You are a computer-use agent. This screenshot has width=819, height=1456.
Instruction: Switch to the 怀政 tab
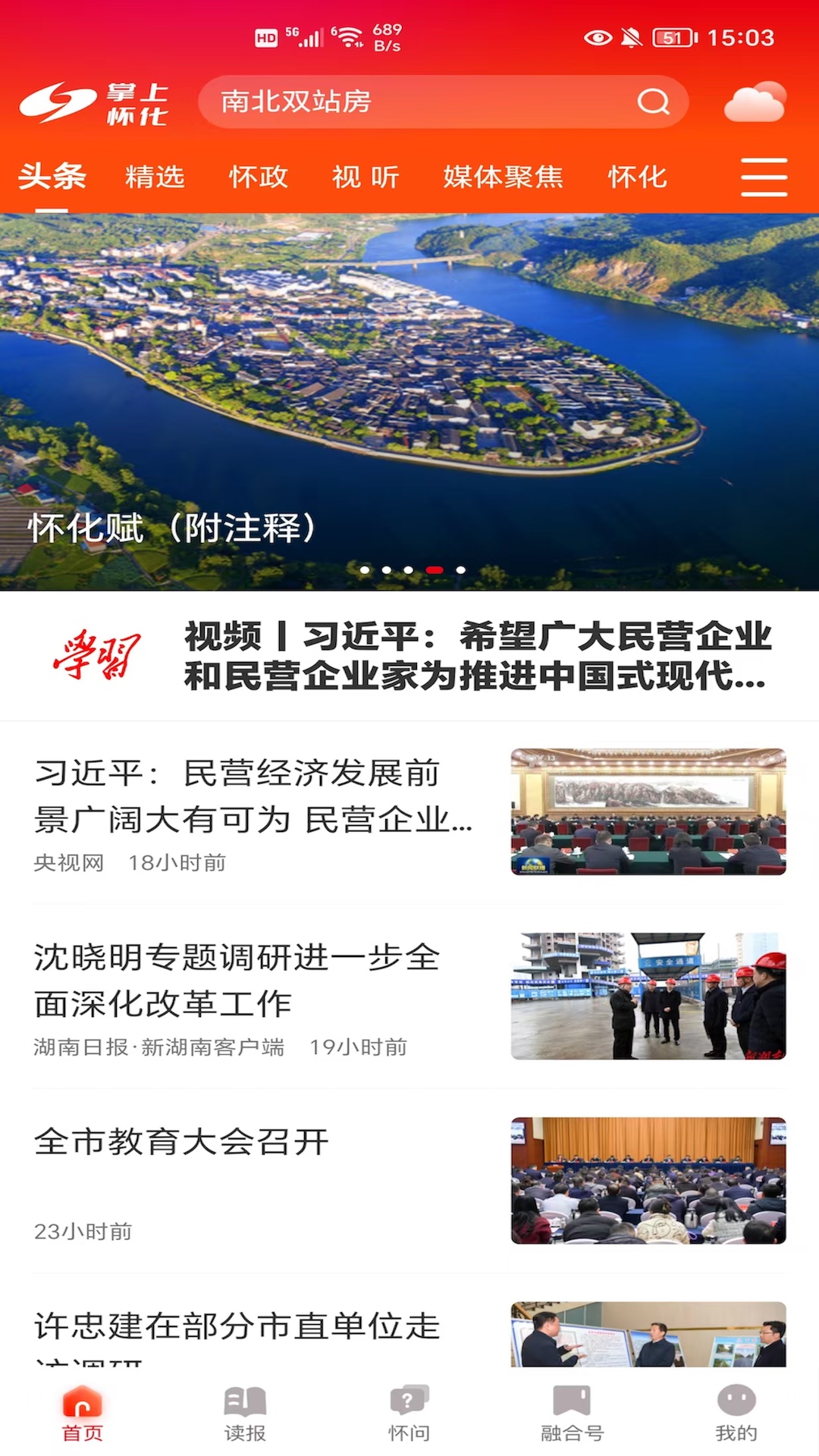coord(259,177)
